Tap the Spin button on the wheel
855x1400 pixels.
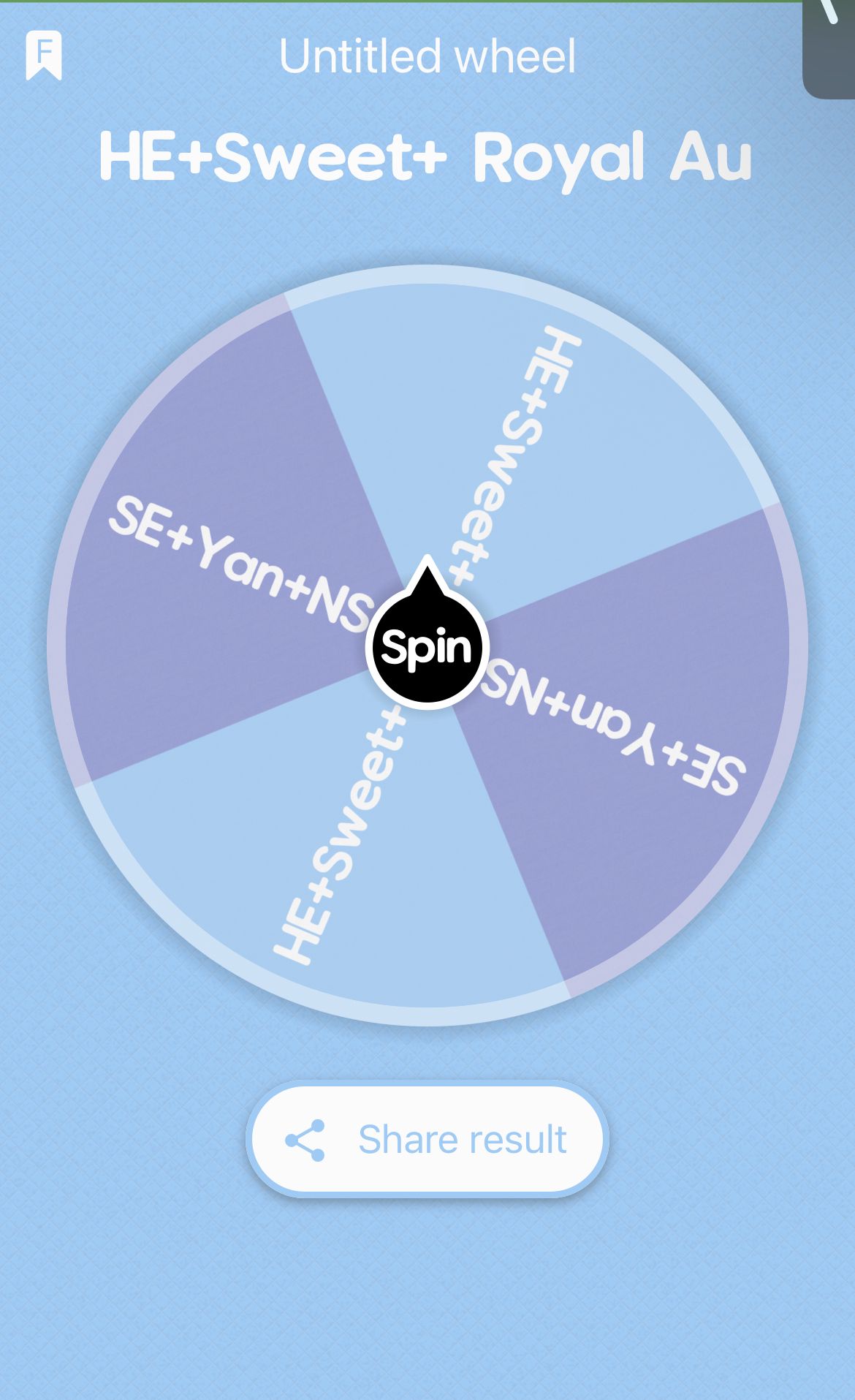[x=427, y=647]
